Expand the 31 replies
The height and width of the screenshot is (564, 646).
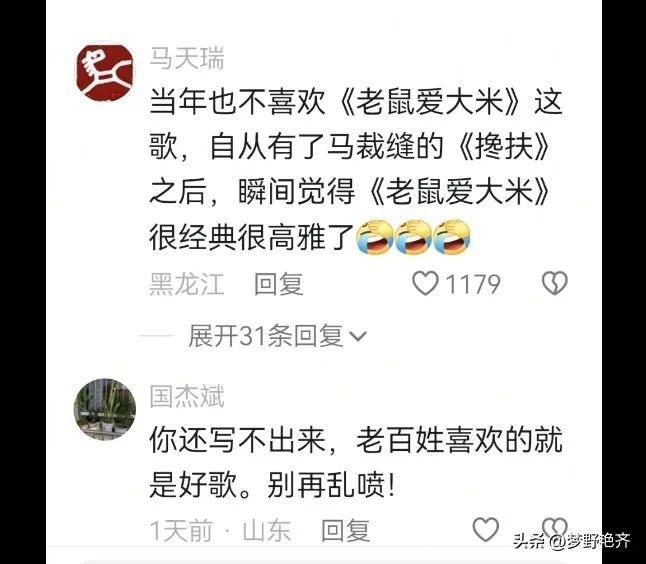tap(277, 336)
